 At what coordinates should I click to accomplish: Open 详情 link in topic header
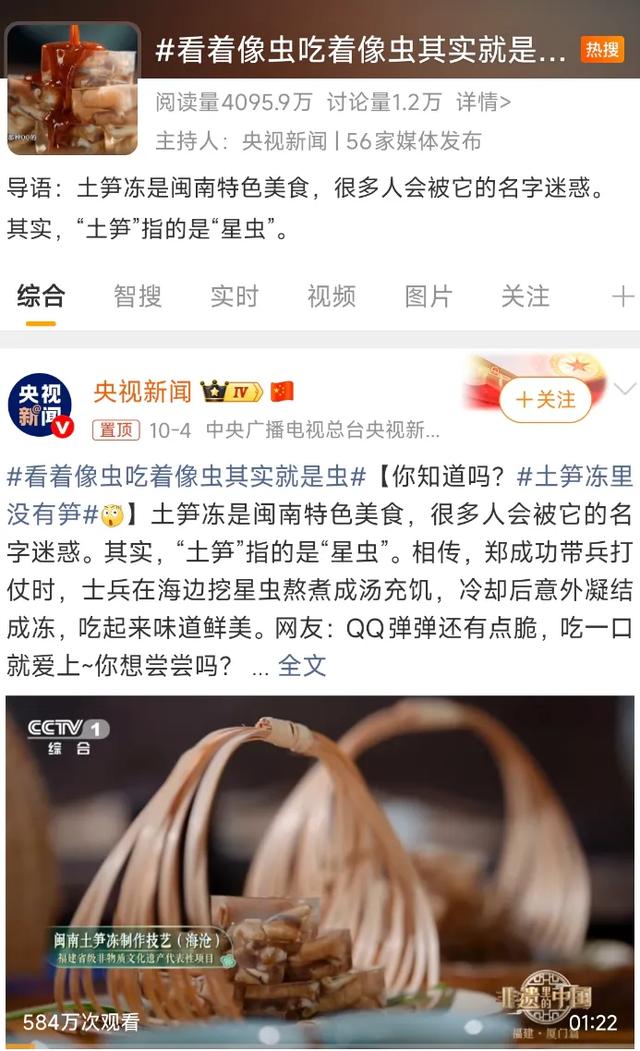pos(483,101)
